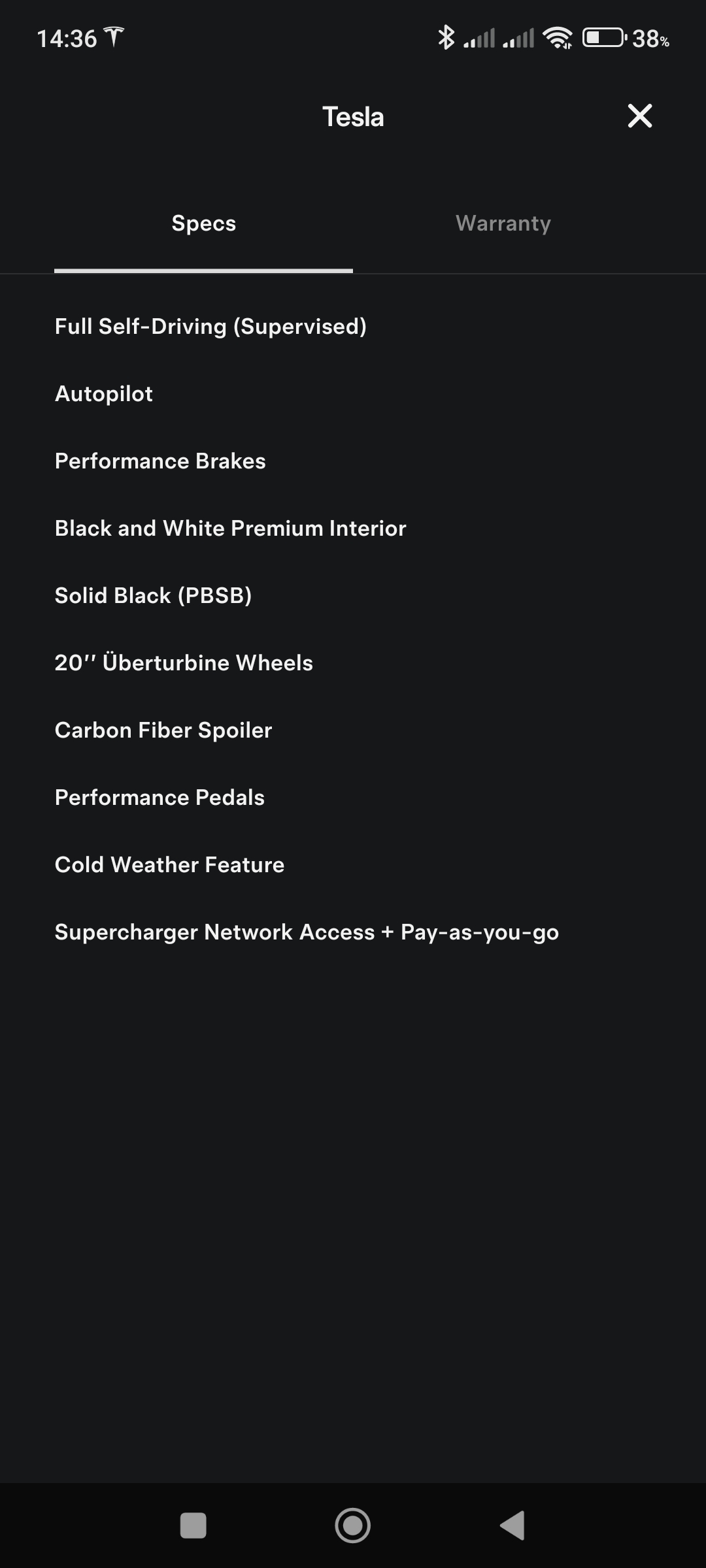Tap the system home button
The image size is (706, 1568).
(353, 1526)
